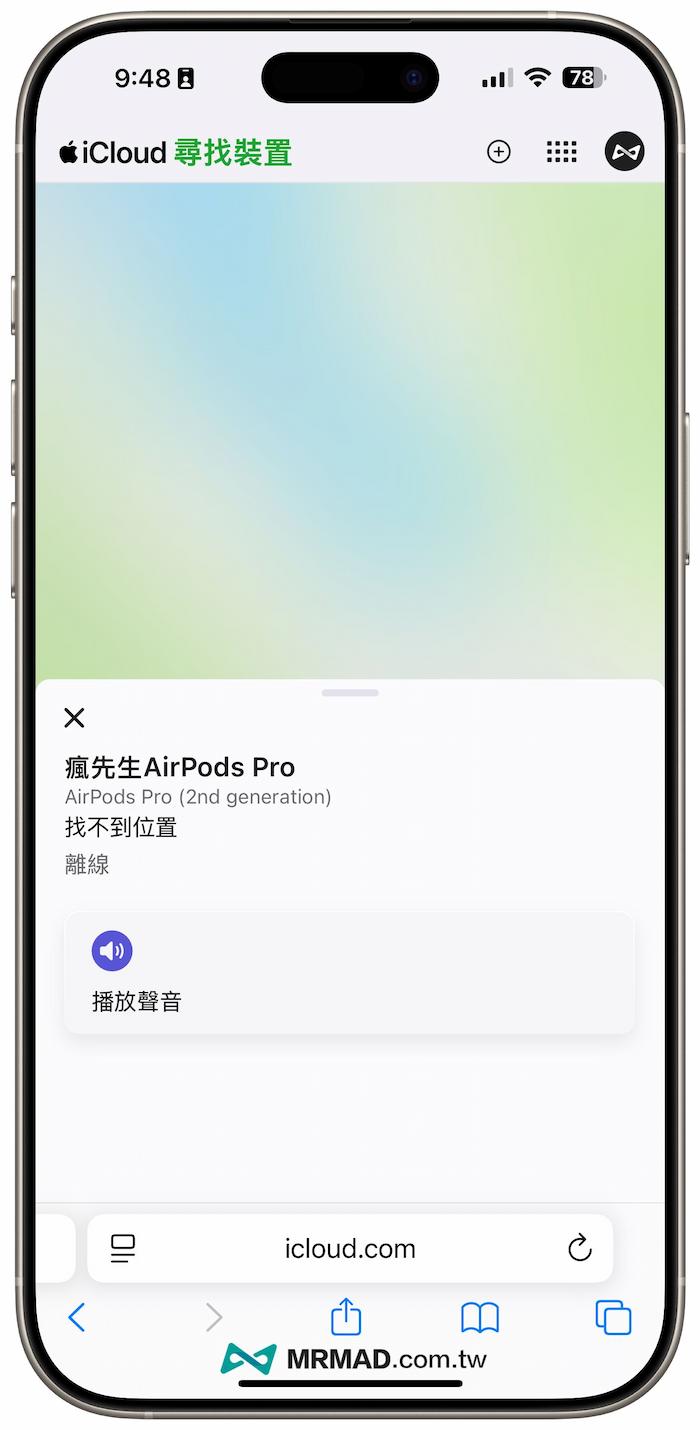Open the account profile avatar

(x=625, y=152)
